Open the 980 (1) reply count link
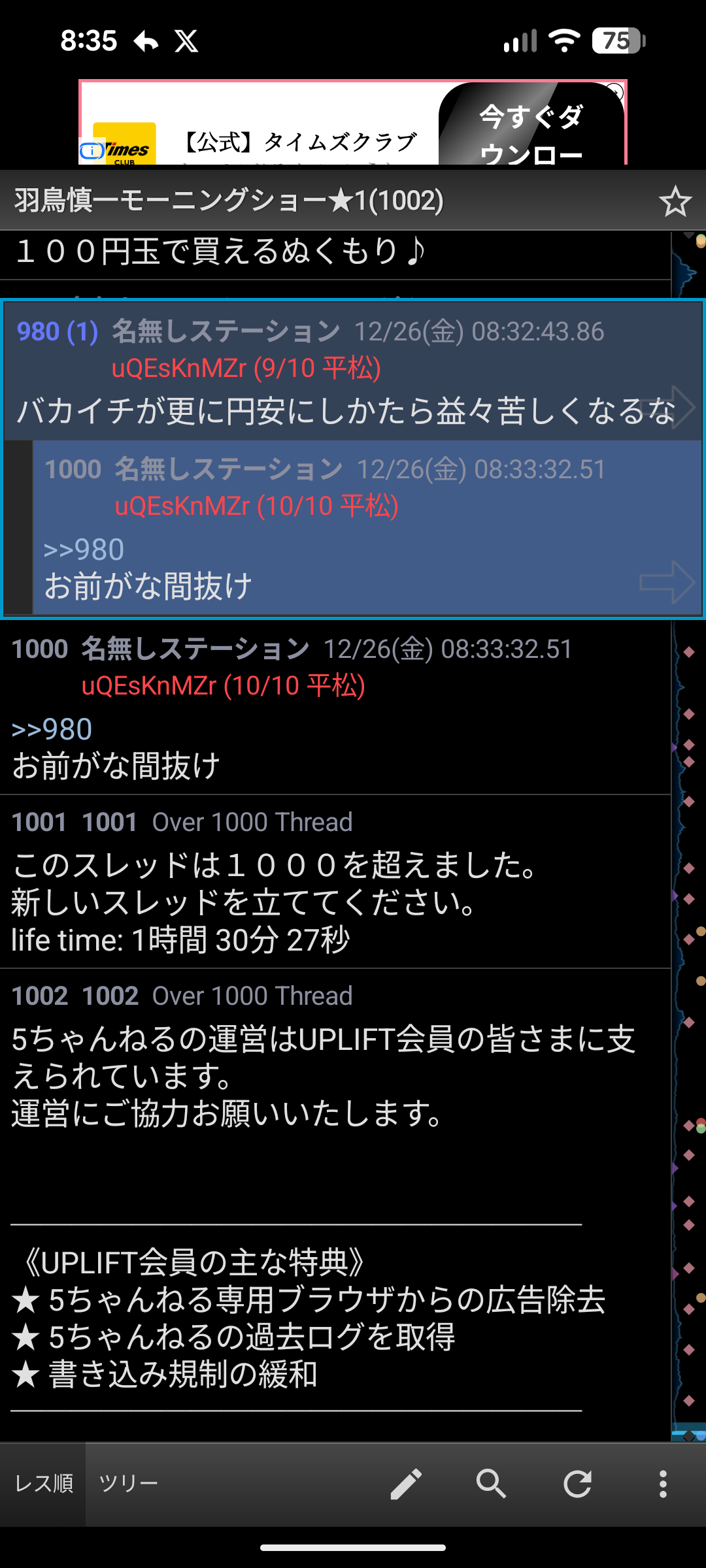Image resolution: width=706 pixels, height=1568 pixels. [58, 332]
